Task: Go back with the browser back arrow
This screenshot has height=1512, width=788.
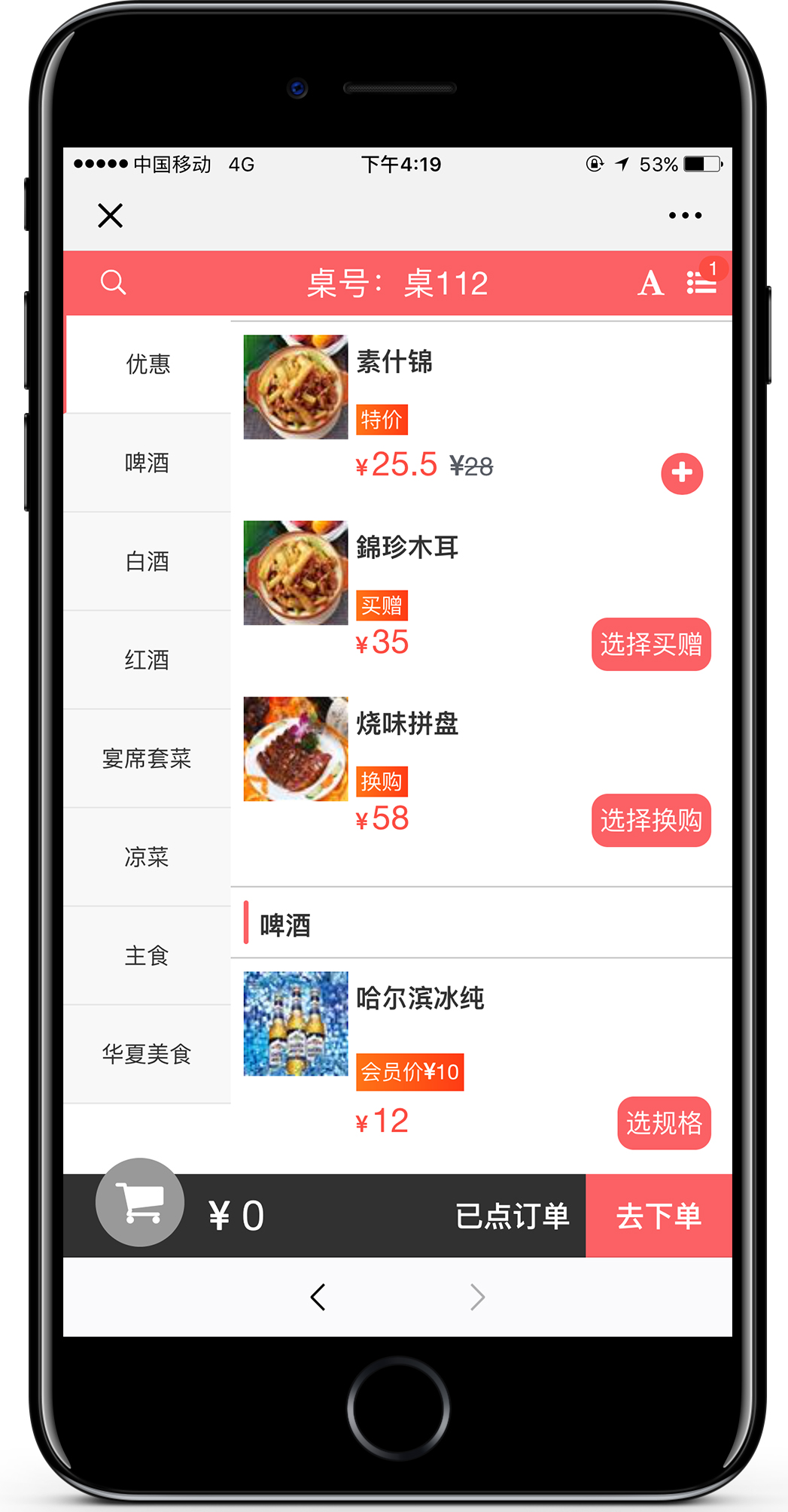Action: (318, 1297)
